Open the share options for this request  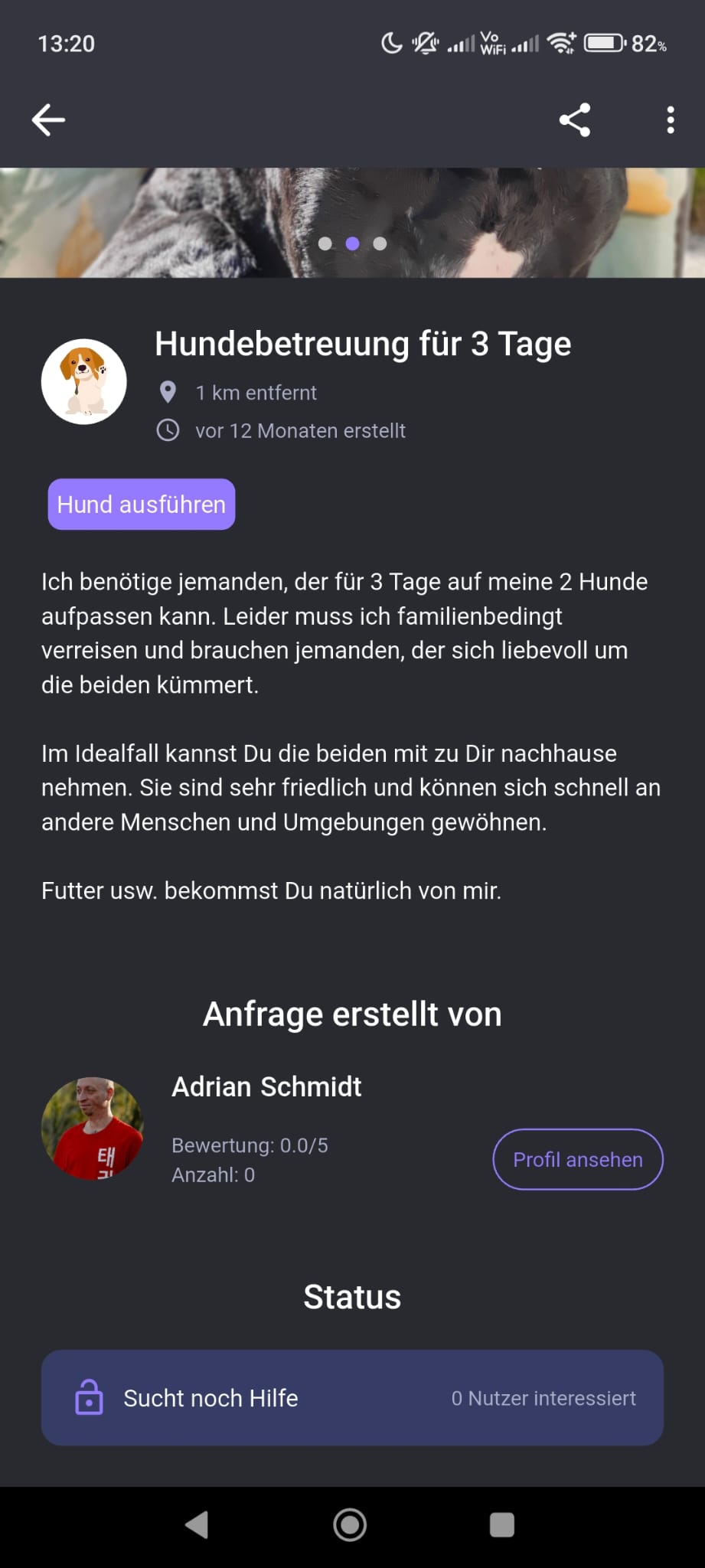[574, 119]
